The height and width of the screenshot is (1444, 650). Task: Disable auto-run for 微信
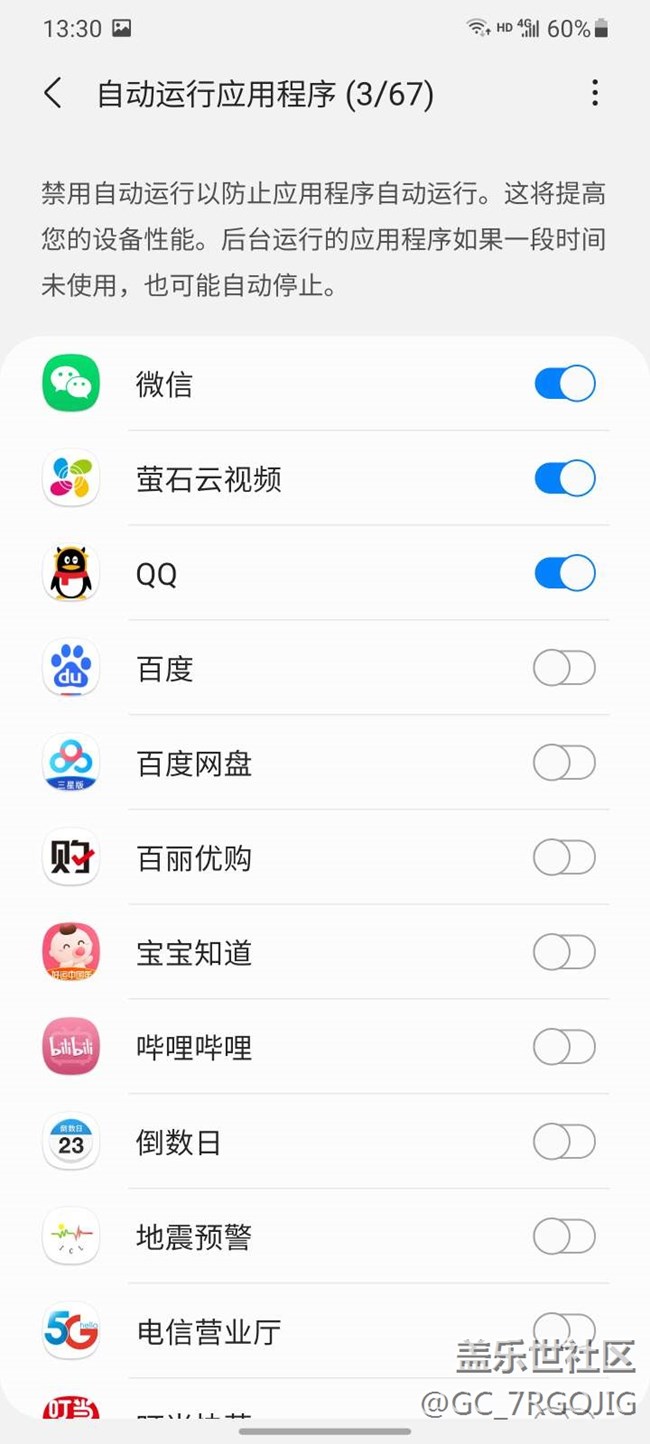click(x=565, y=384)
